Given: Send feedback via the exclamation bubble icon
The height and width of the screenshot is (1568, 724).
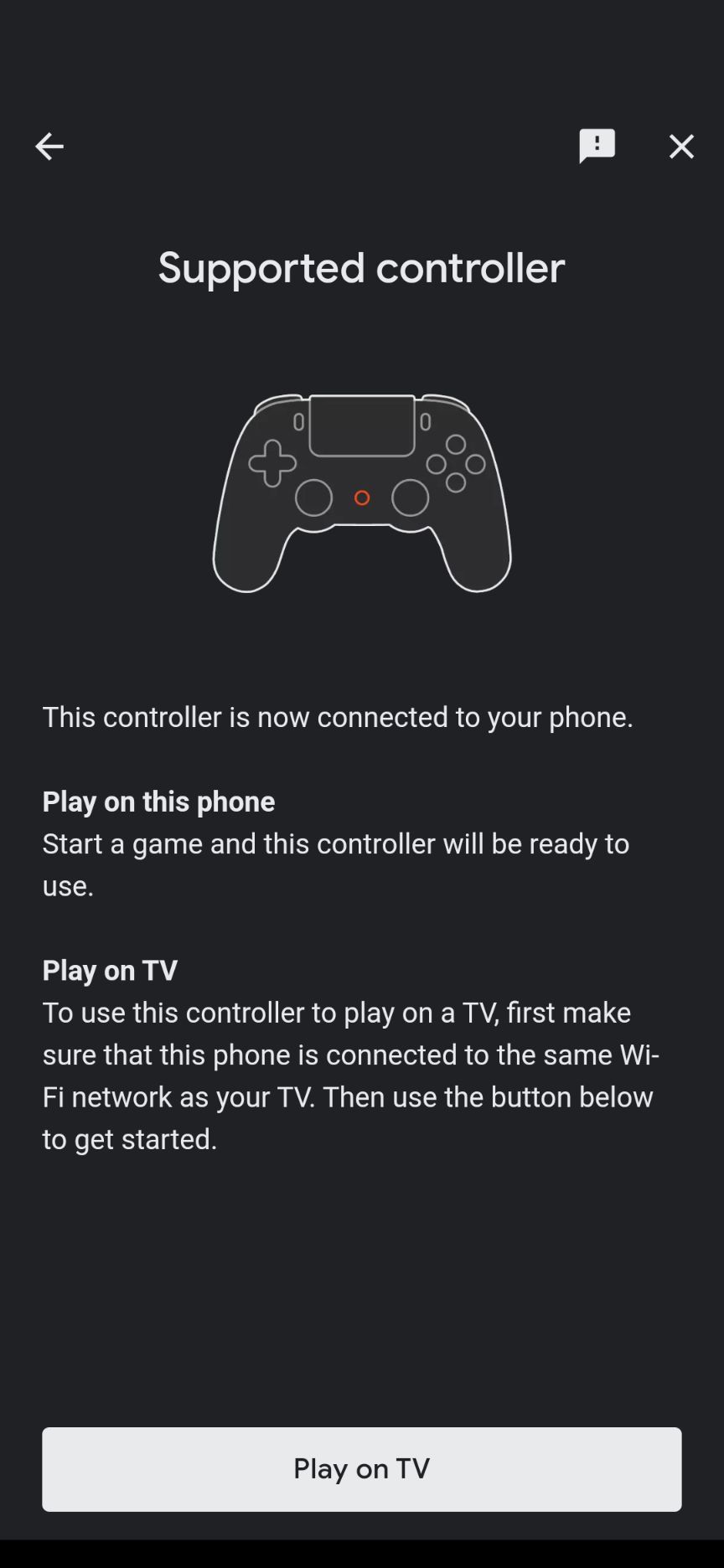Looking at the screenshot, I should pyautogui.click(x=597, y=146).
